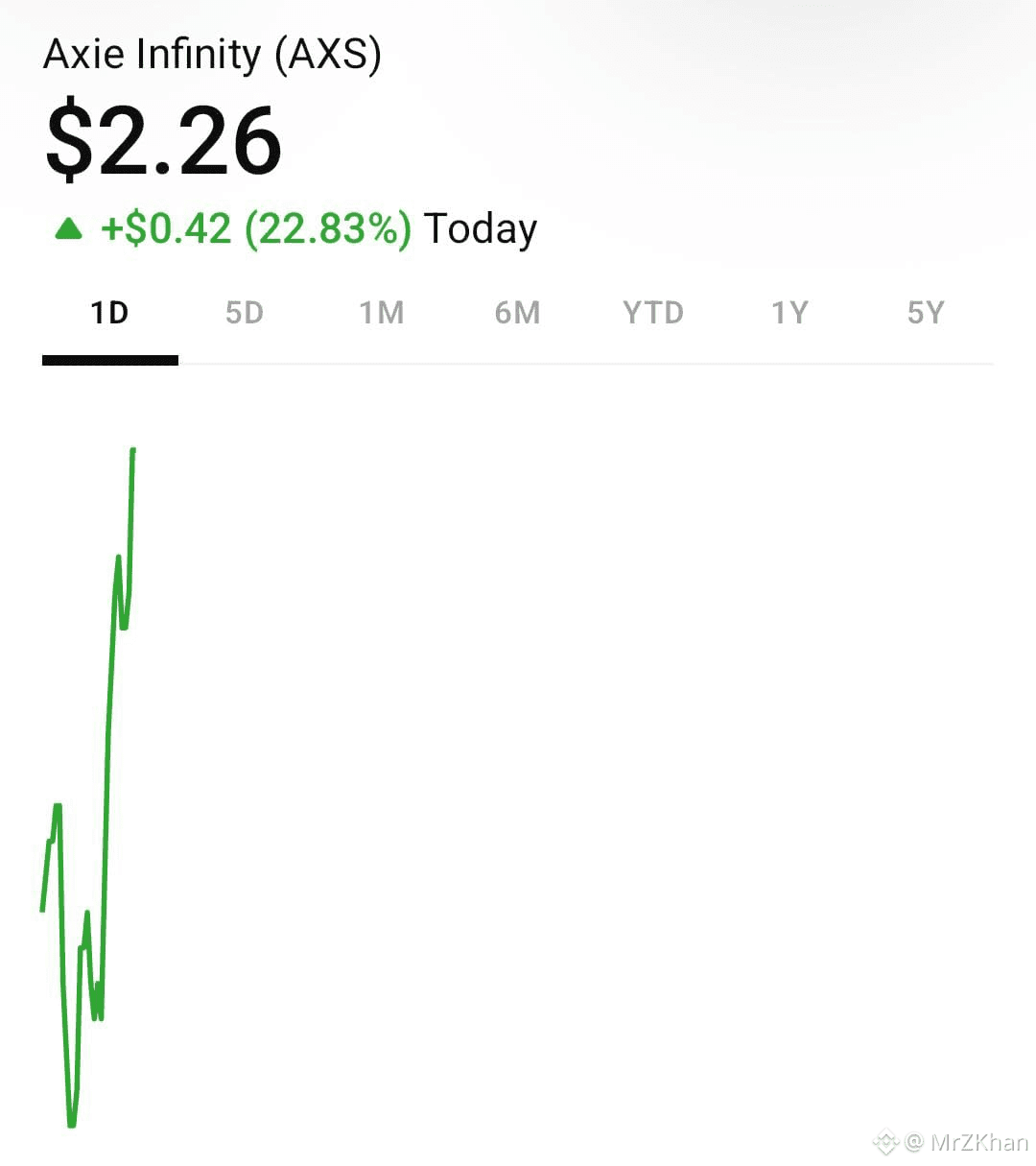Select the 1Y chart range
The height and width of the screenshot is (1166, 1036).
pyautogui.click(x=789, y=313)
